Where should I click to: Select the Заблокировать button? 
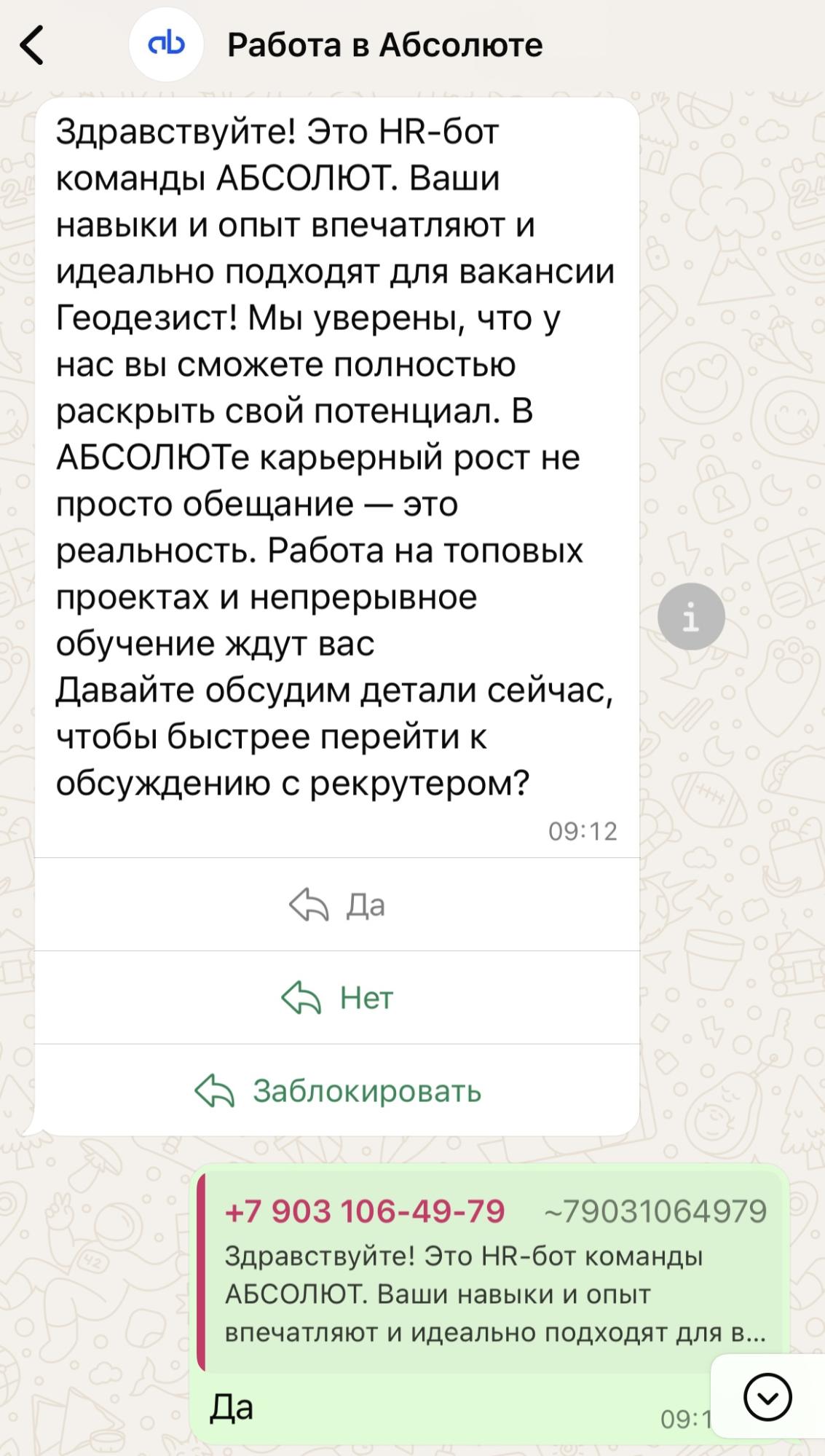click(337, 1091)
